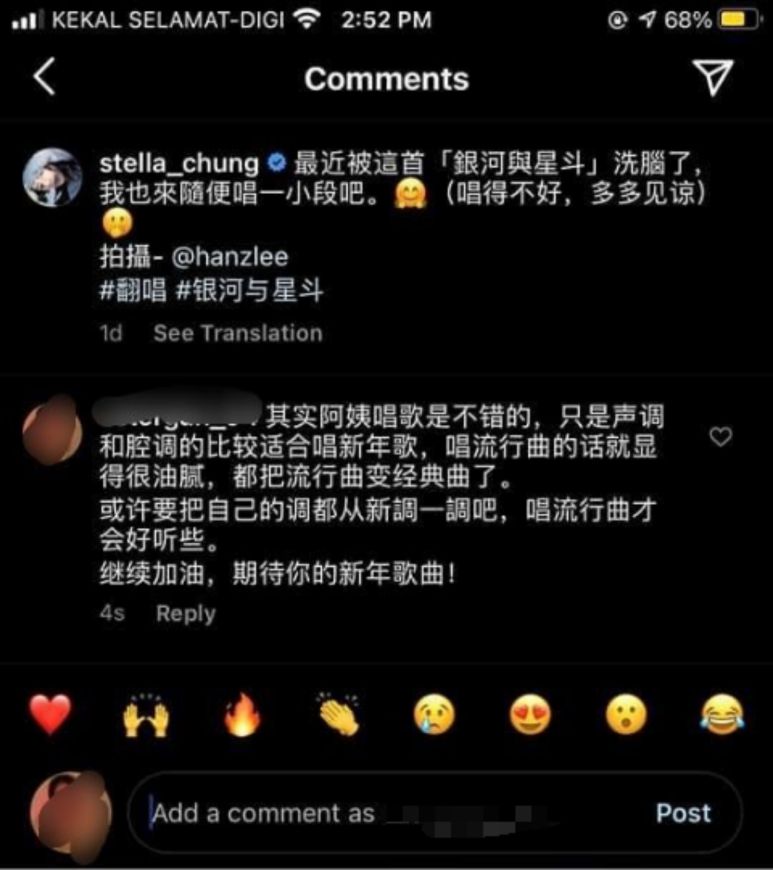Insert the heart-eyes emoji
Image resolution: width=773 pixels, height=870 pixels.
tap(531, 715)
